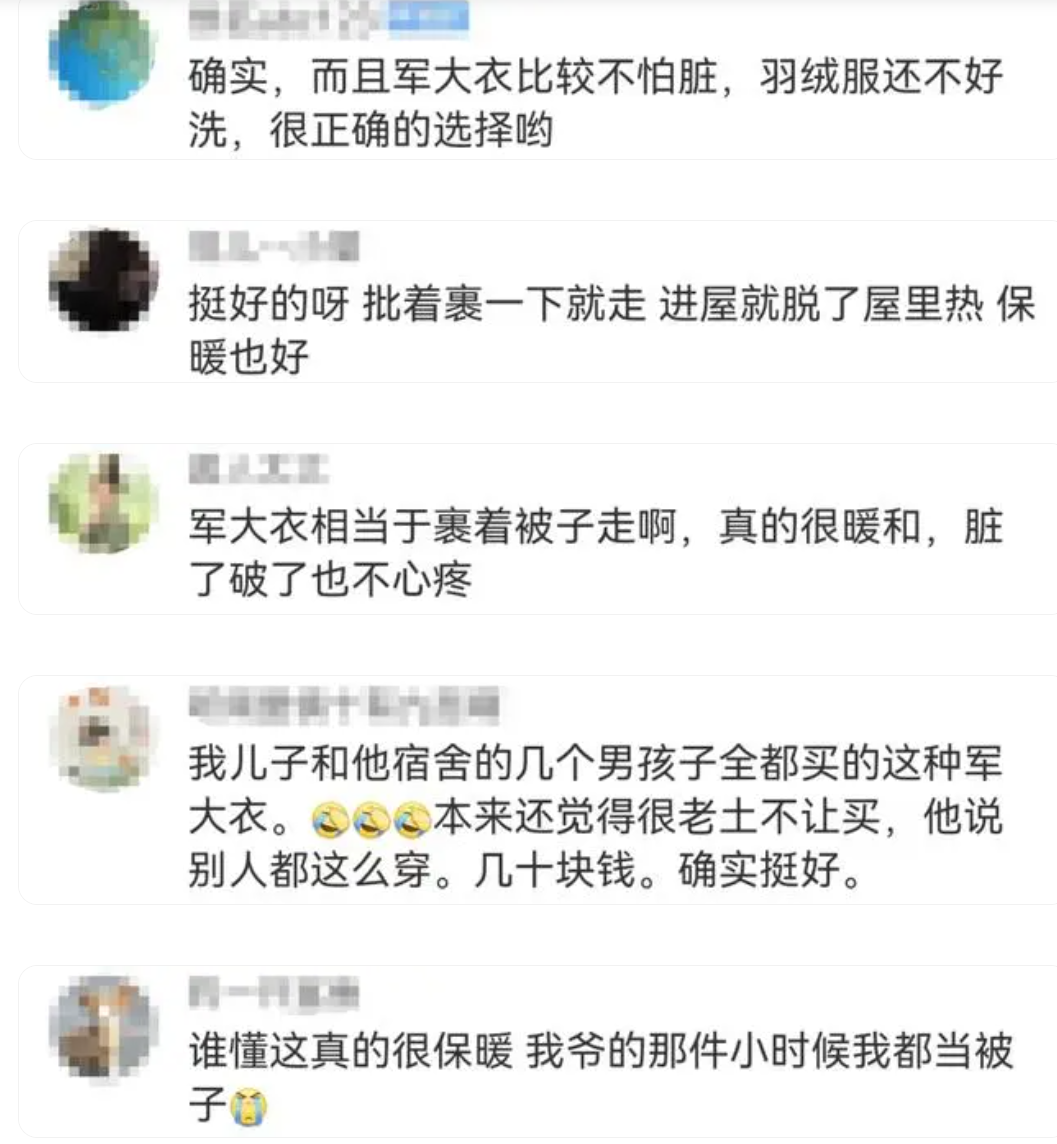The width and height of the screenshot is (1057, 1144).
Task: Select the comment card saying 脏了破了也不心疼
Action: point(538,528)
